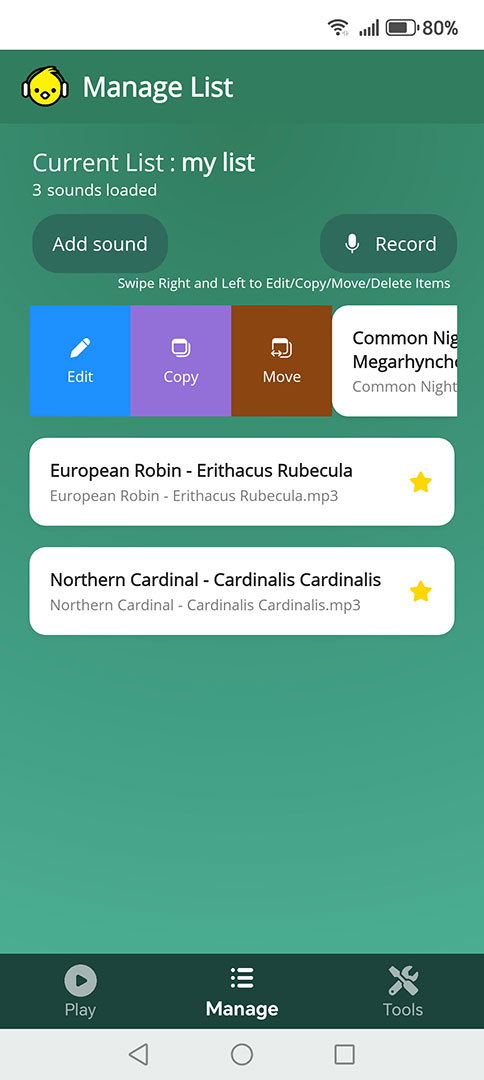The image size is (484, 1080).
Task: Start a new recording with Record
Action: pos(388,244)
